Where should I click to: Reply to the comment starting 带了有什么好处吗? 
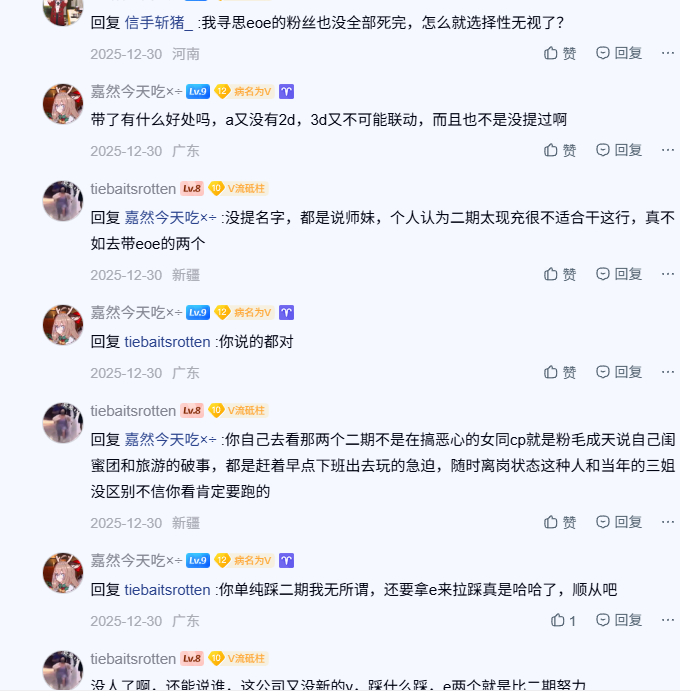(619, 150)
